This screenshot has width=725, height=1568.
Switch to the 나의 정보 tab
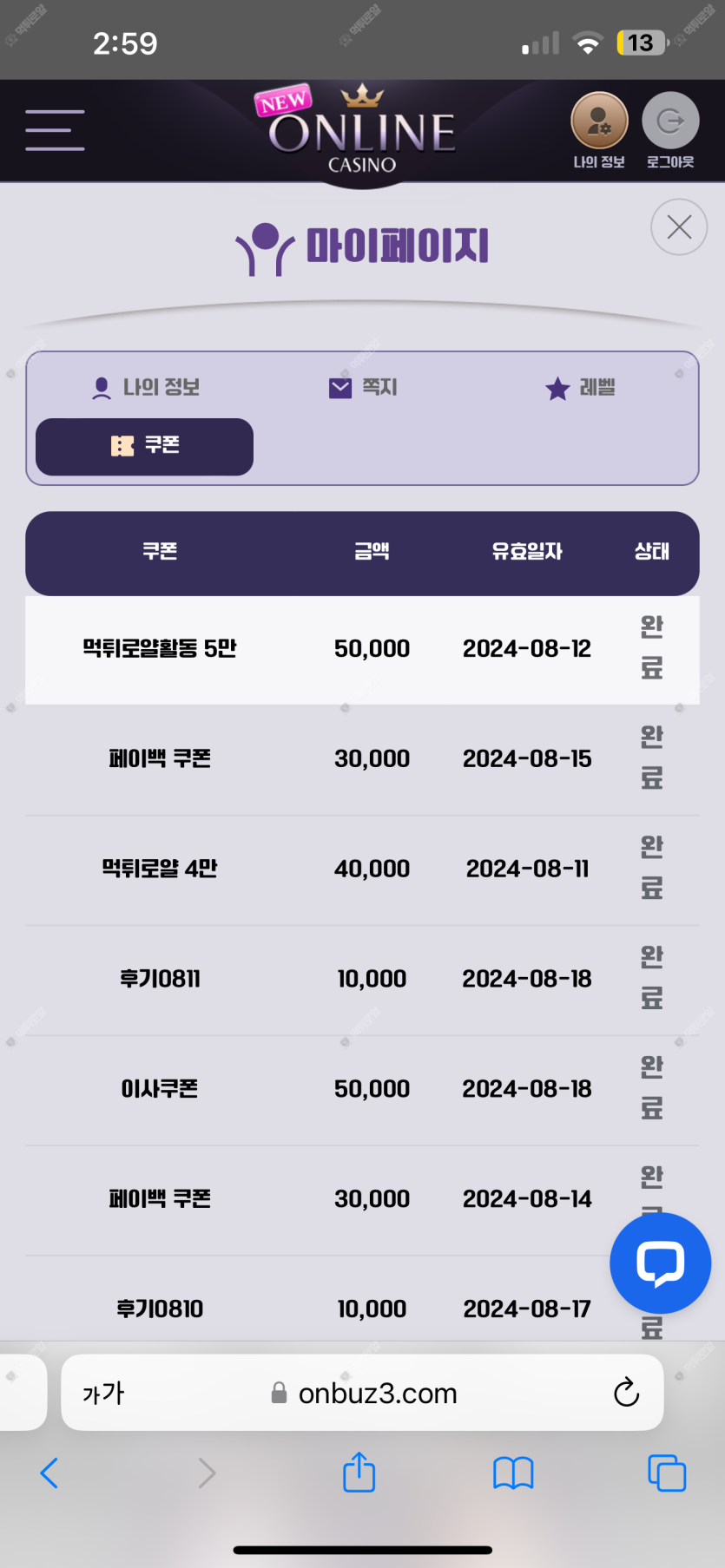pos(146,387)
